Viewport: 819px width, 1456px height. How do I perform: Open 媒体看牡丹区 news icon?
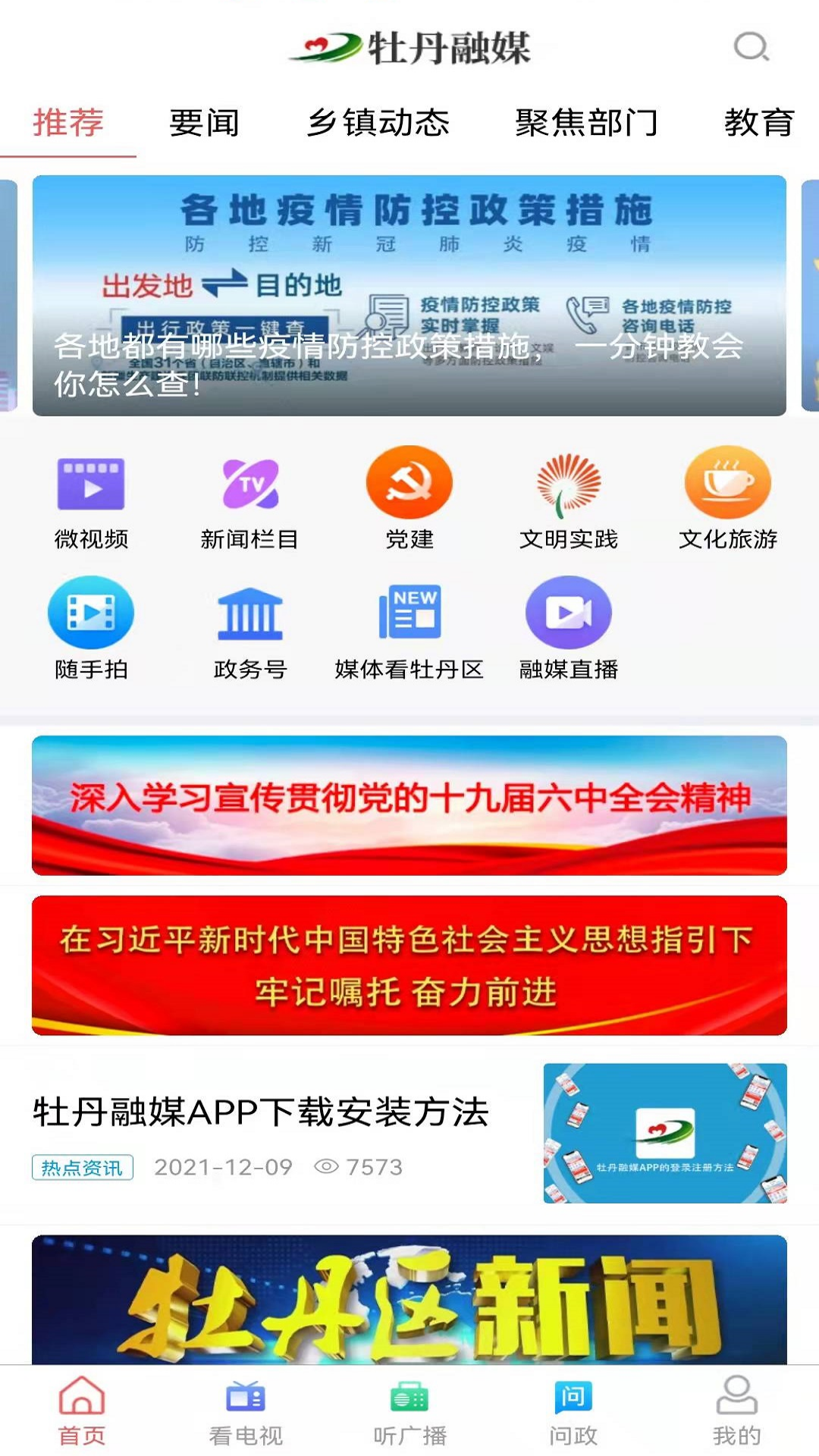point(409,629)
